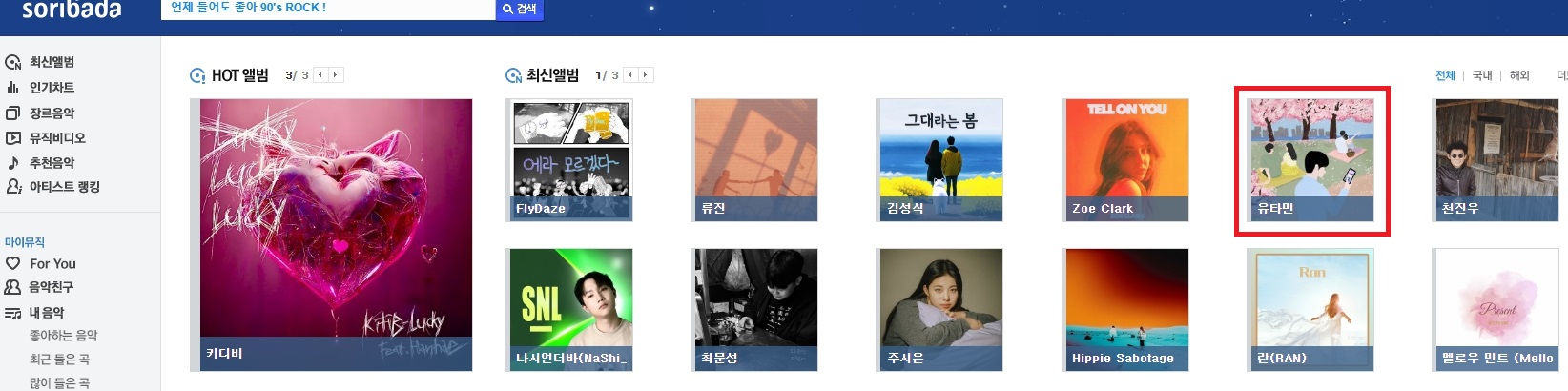Open the Hippie Sabotage album
Image resolution: width=1568 pixels, height=391 pixels.
click(1126, 309)
